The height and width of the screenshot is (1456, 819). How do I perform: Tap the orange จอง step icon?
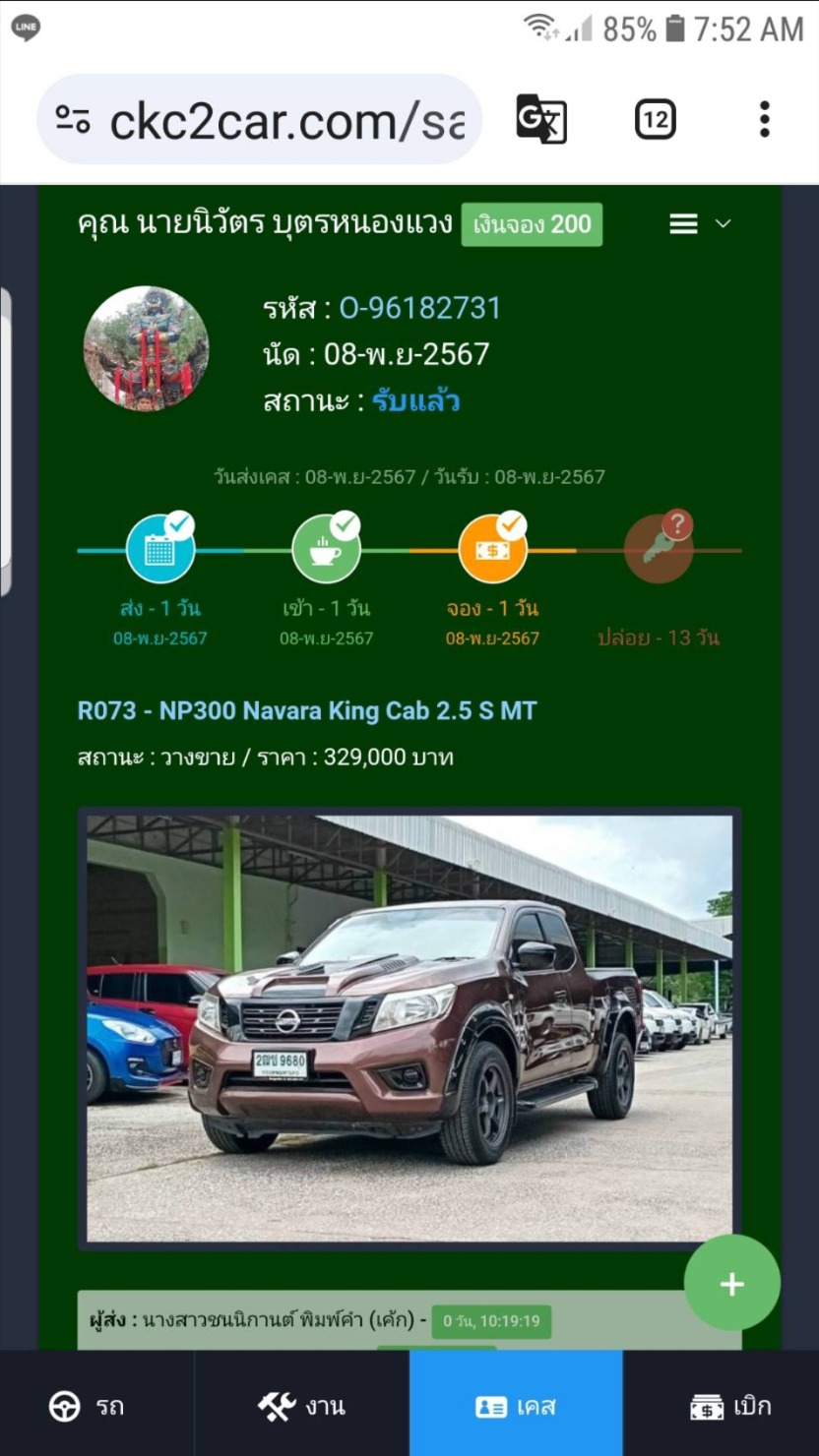click(493, 549)
